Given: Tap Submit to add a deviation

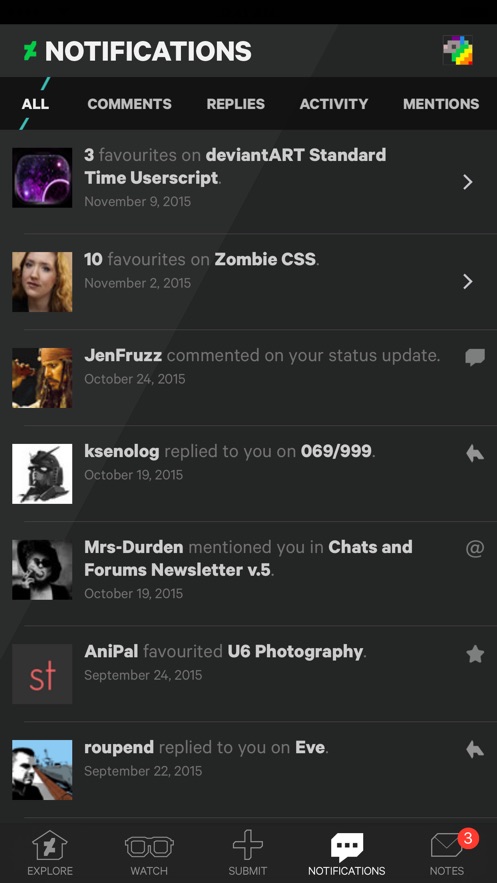Looking at the screenshot, I should (248, 853).
